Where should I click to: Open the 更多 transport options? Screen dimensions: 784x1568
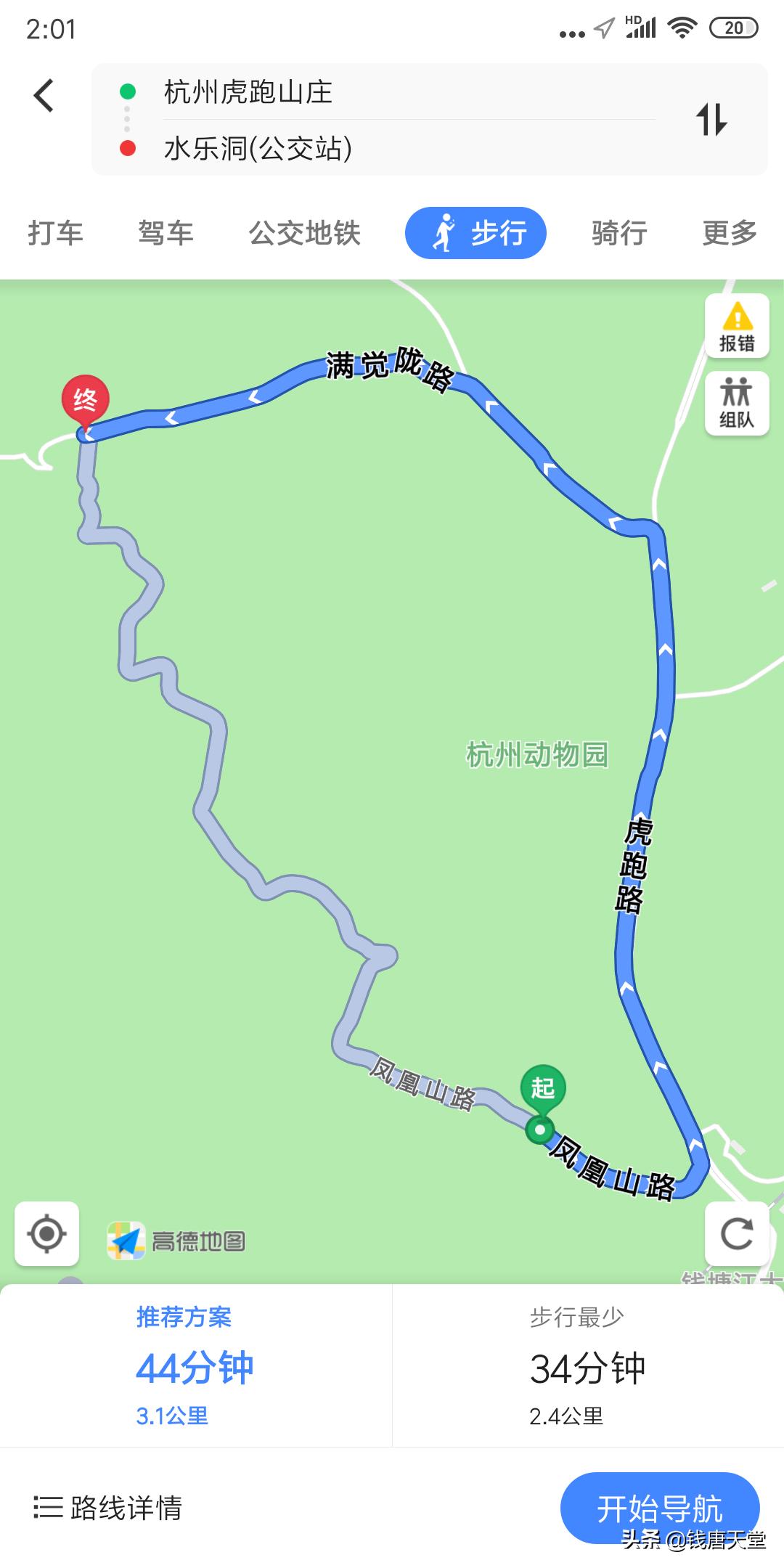727,232
